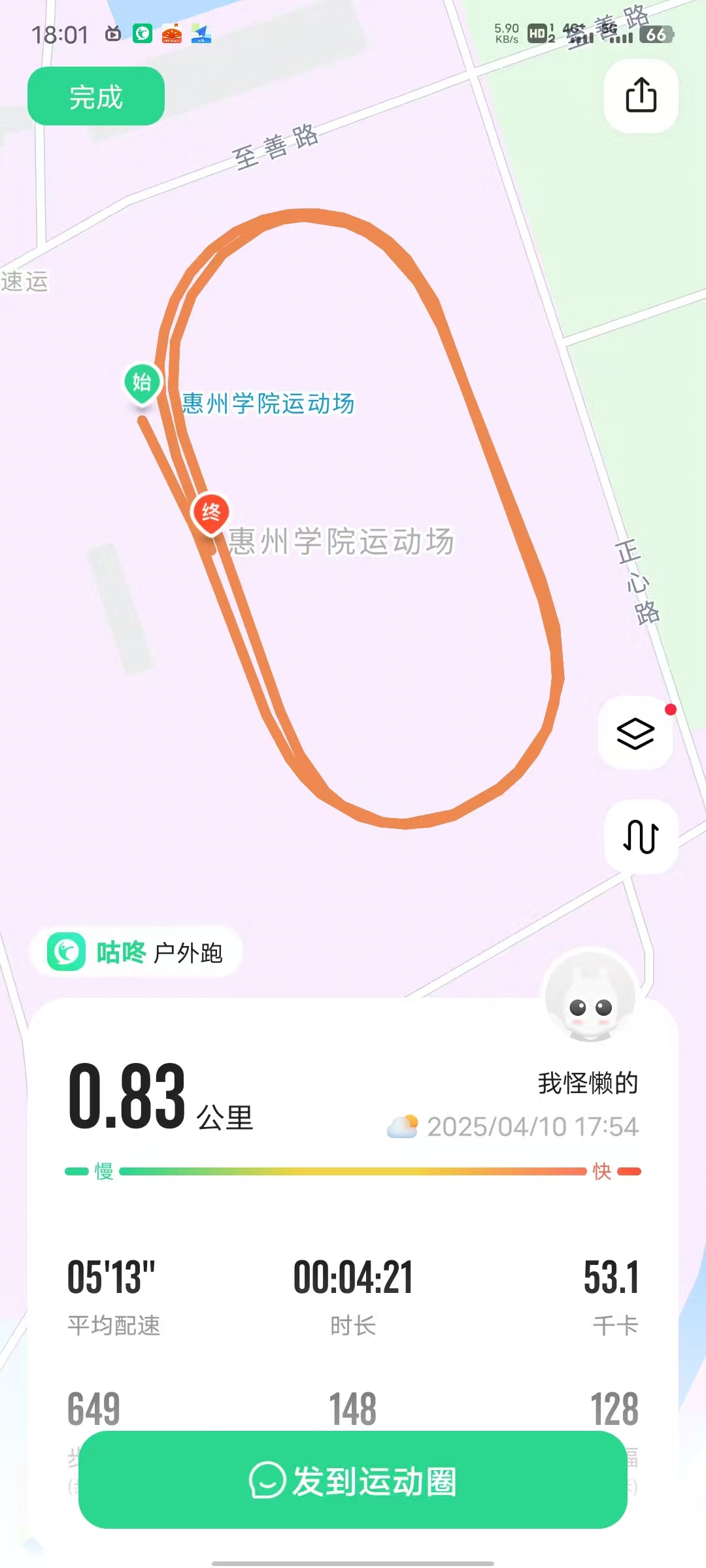Open the share icon

click(641, 96)
